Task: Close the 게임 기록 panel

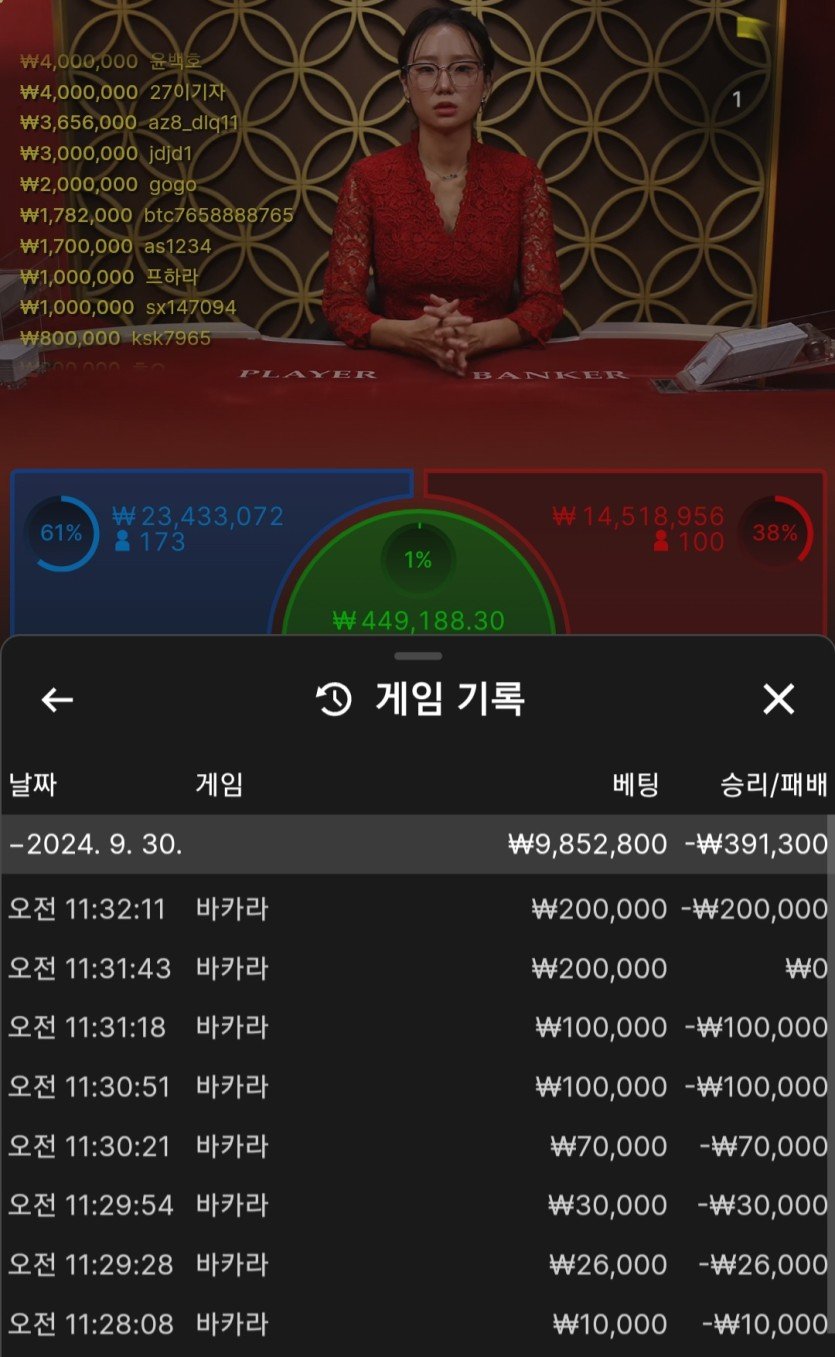Action: point(778,699)
